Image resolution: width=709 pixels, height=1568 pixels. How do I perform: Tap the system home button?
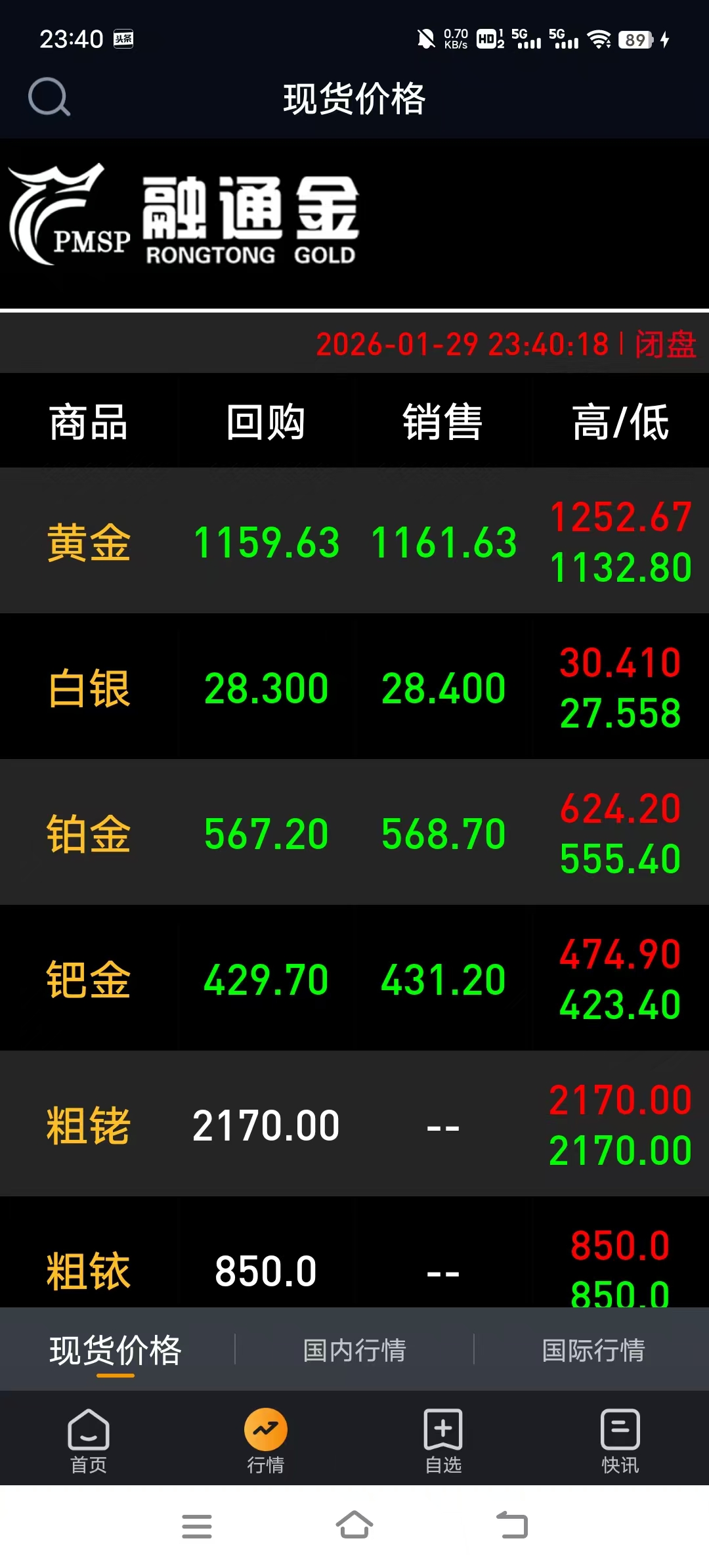354,1525
